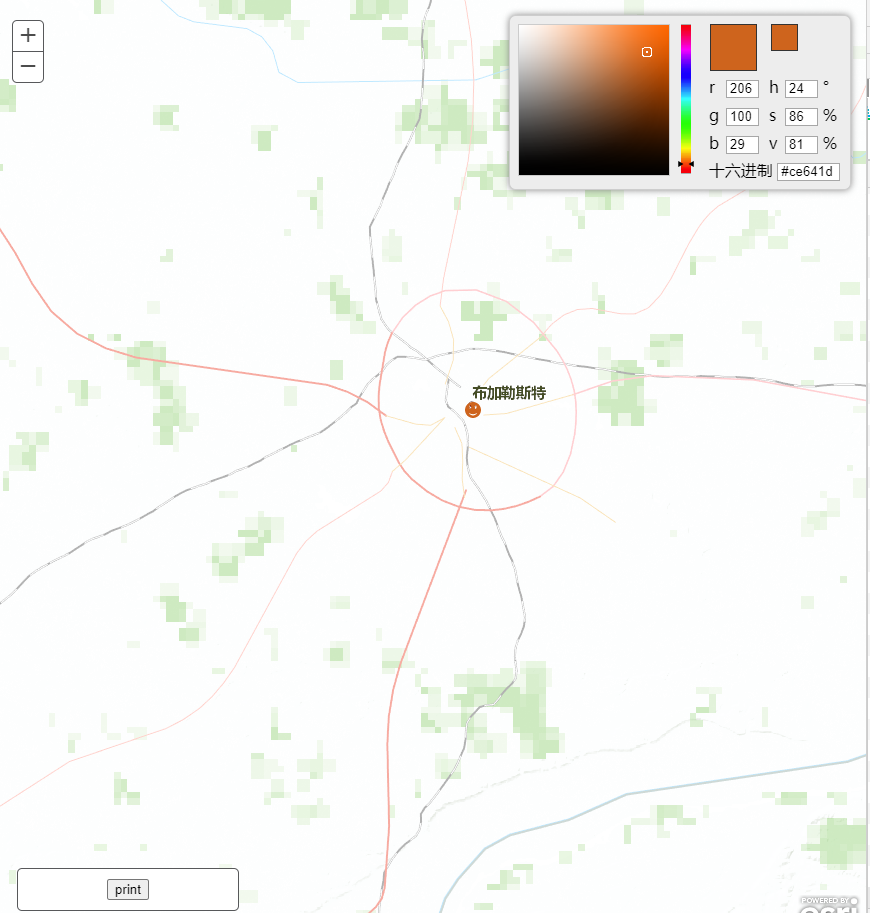Select the s value box showing 86
The height and width of the screenshot is (913, 870).
tap(800, 116)
